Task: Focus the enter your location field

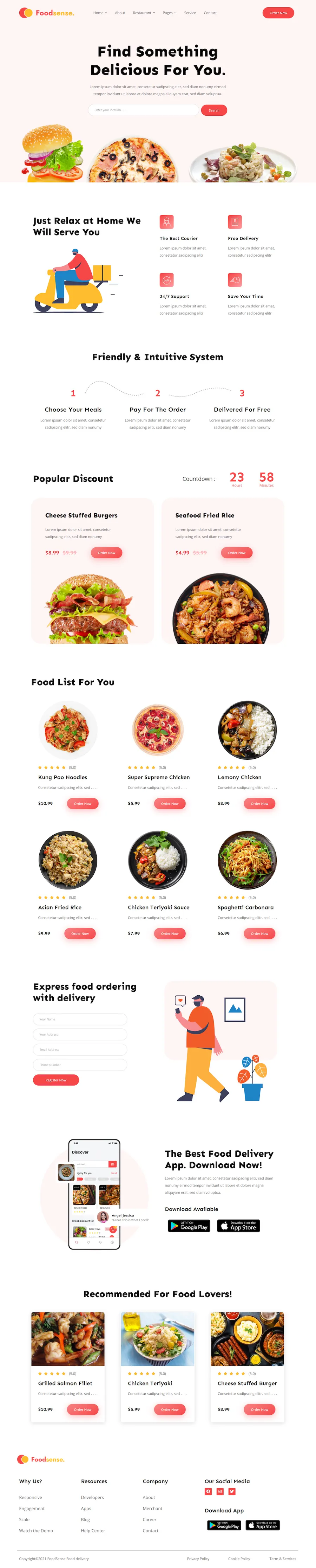Action: 143,110
